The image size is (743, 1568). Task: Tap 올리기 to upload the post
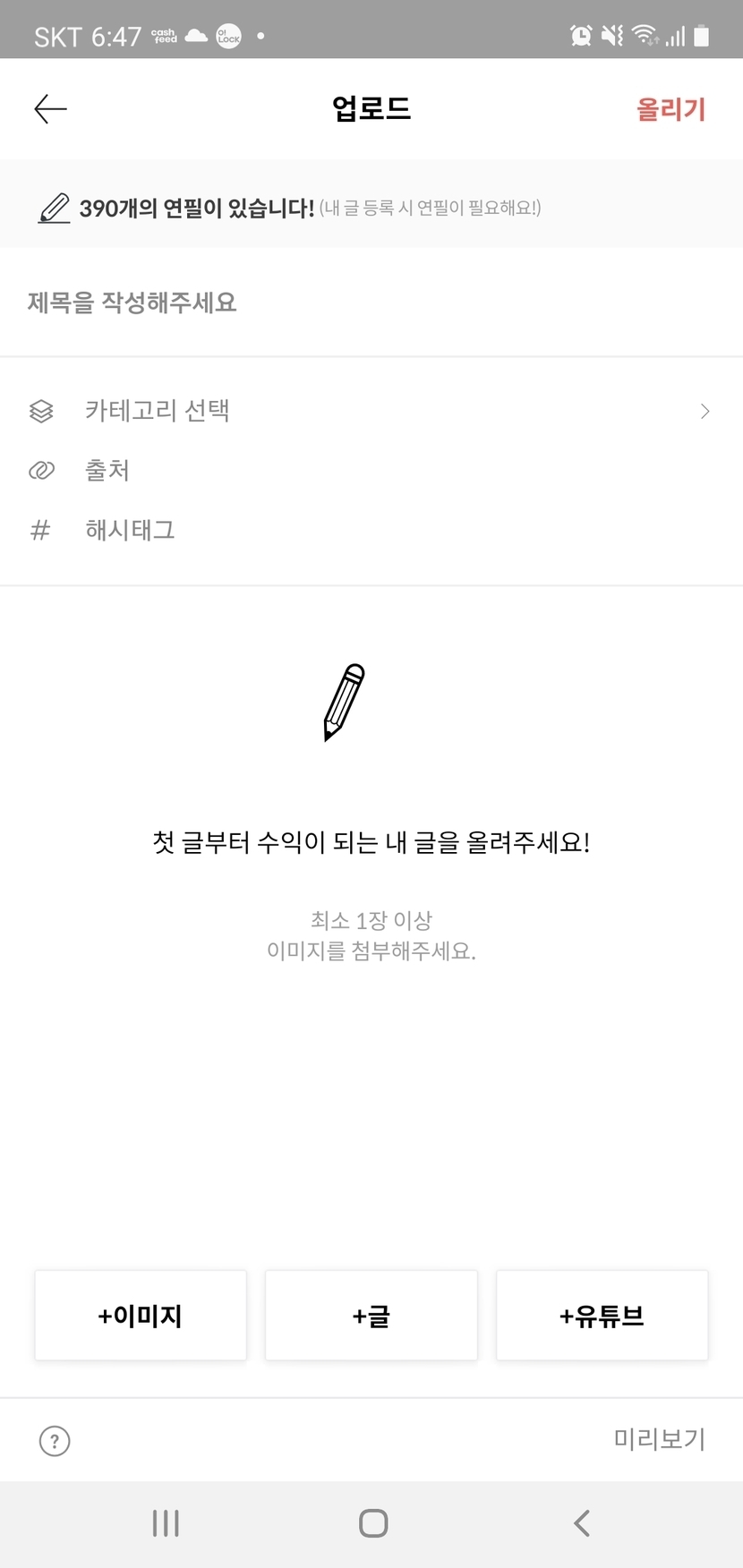point(670,109)
